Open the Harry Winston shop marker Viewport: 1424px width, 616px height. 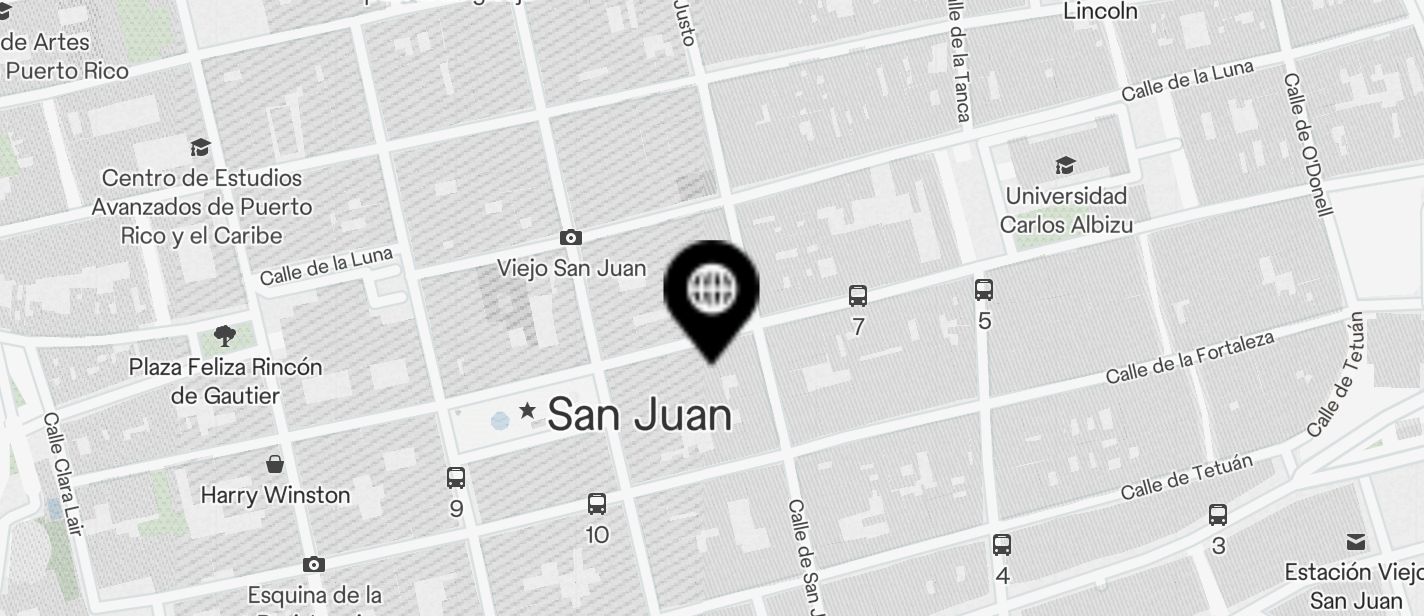click(x=275, y=465)
